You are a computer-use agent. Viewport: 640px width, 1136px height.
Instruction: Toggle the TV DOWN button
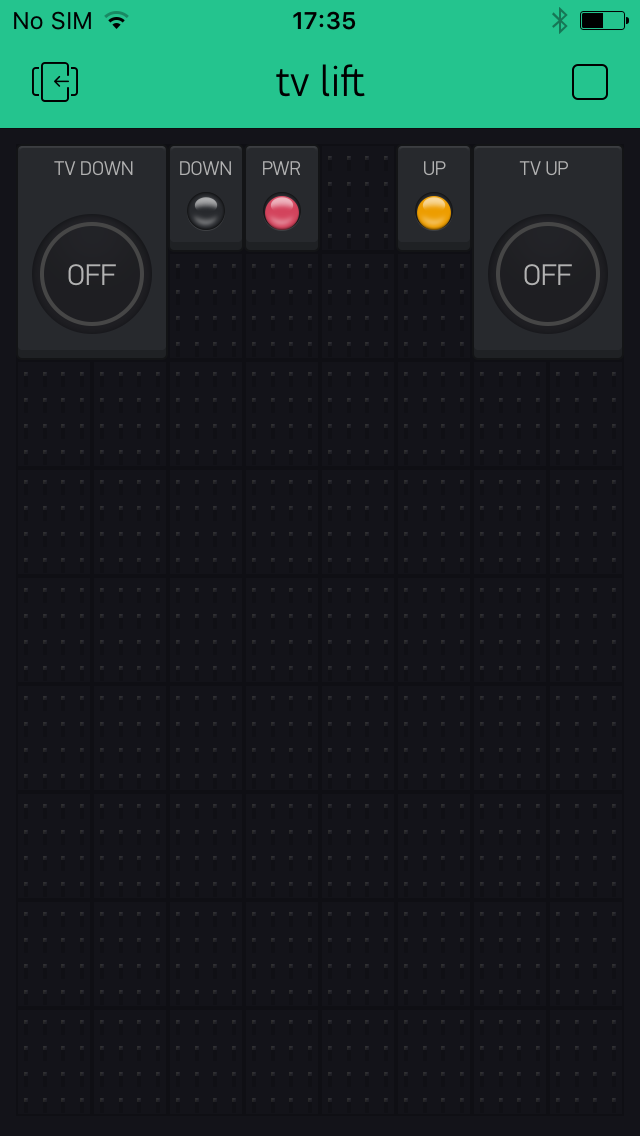click(x=92, y=274)
